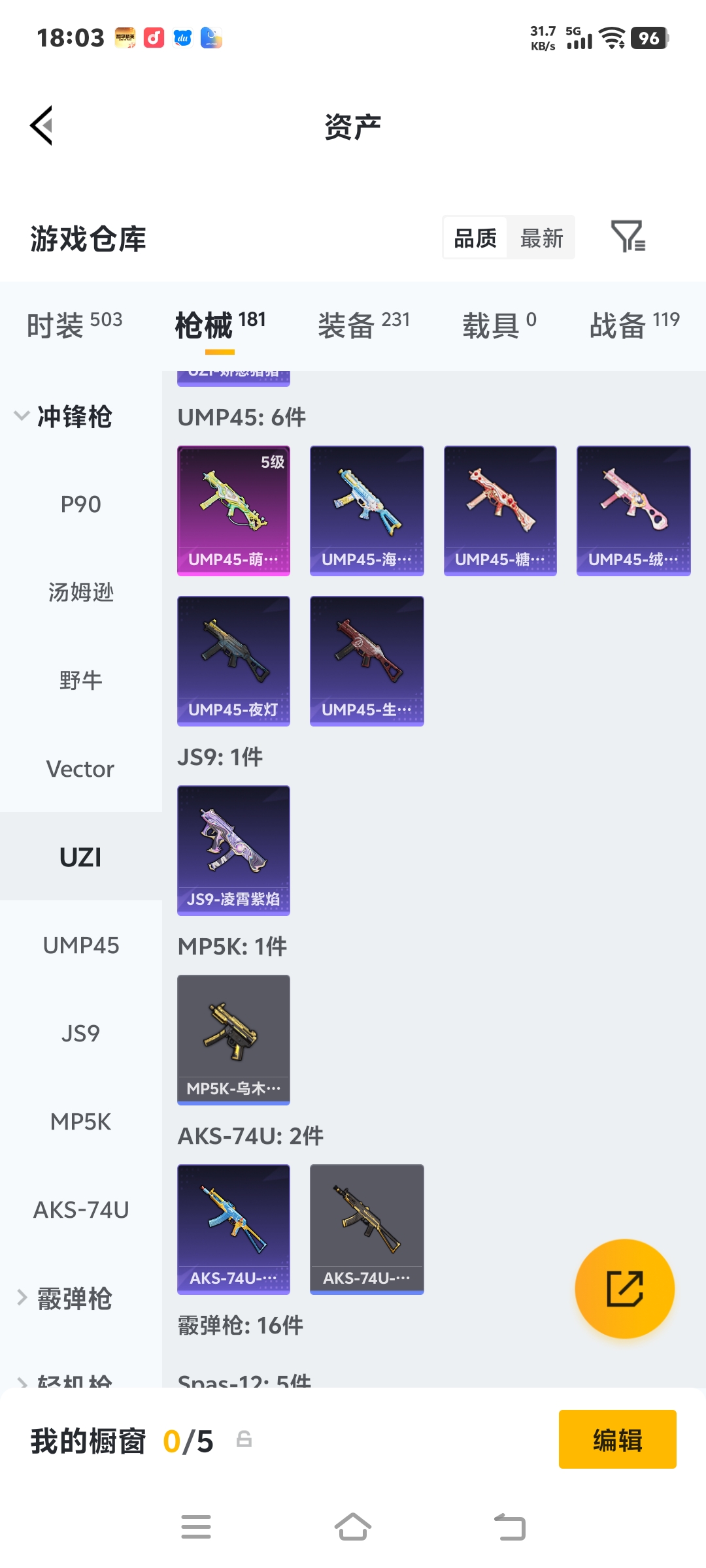Jump to the Vector section
The width and height of the screenshot is (706, 1568).
80,769
